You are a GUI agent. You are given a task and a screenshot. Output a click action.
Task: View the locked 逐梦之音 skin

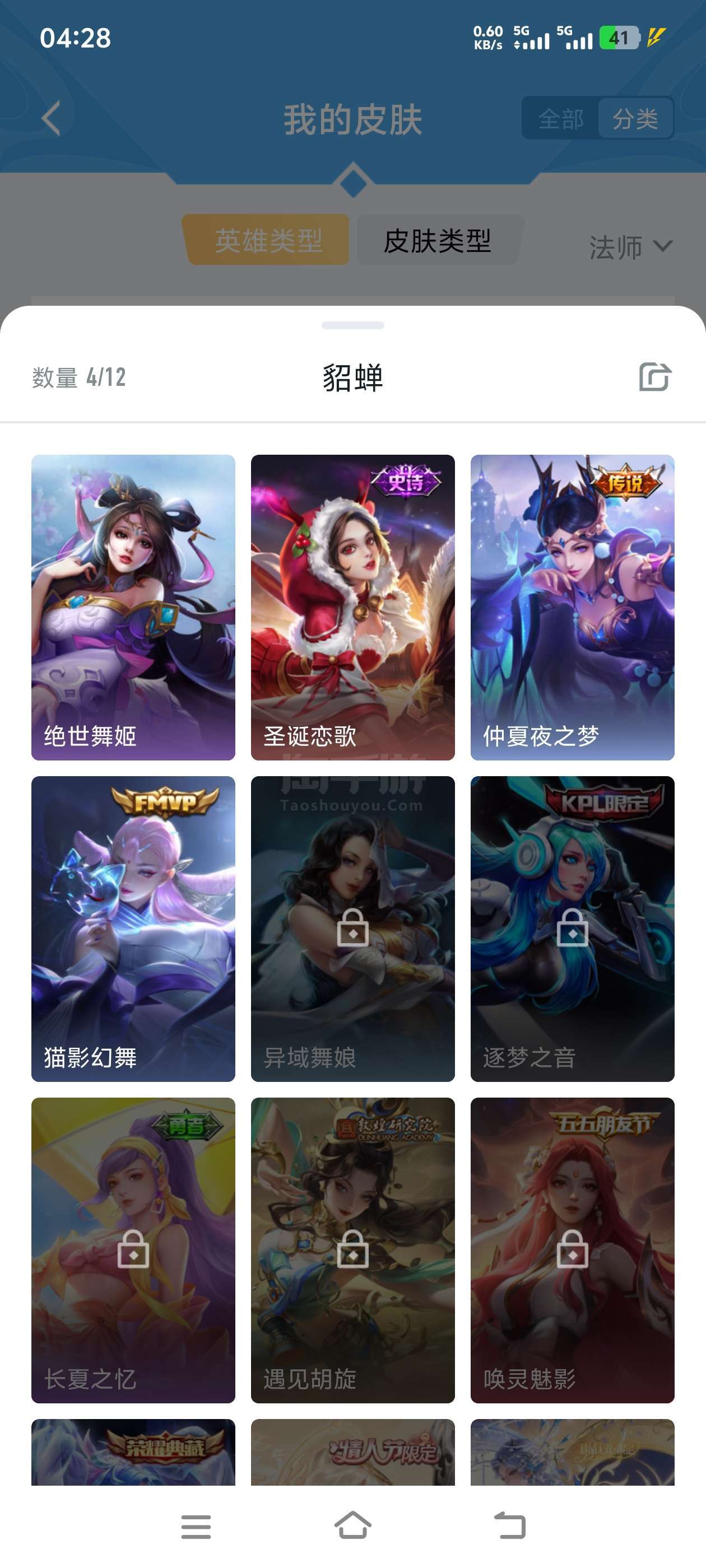573,928
